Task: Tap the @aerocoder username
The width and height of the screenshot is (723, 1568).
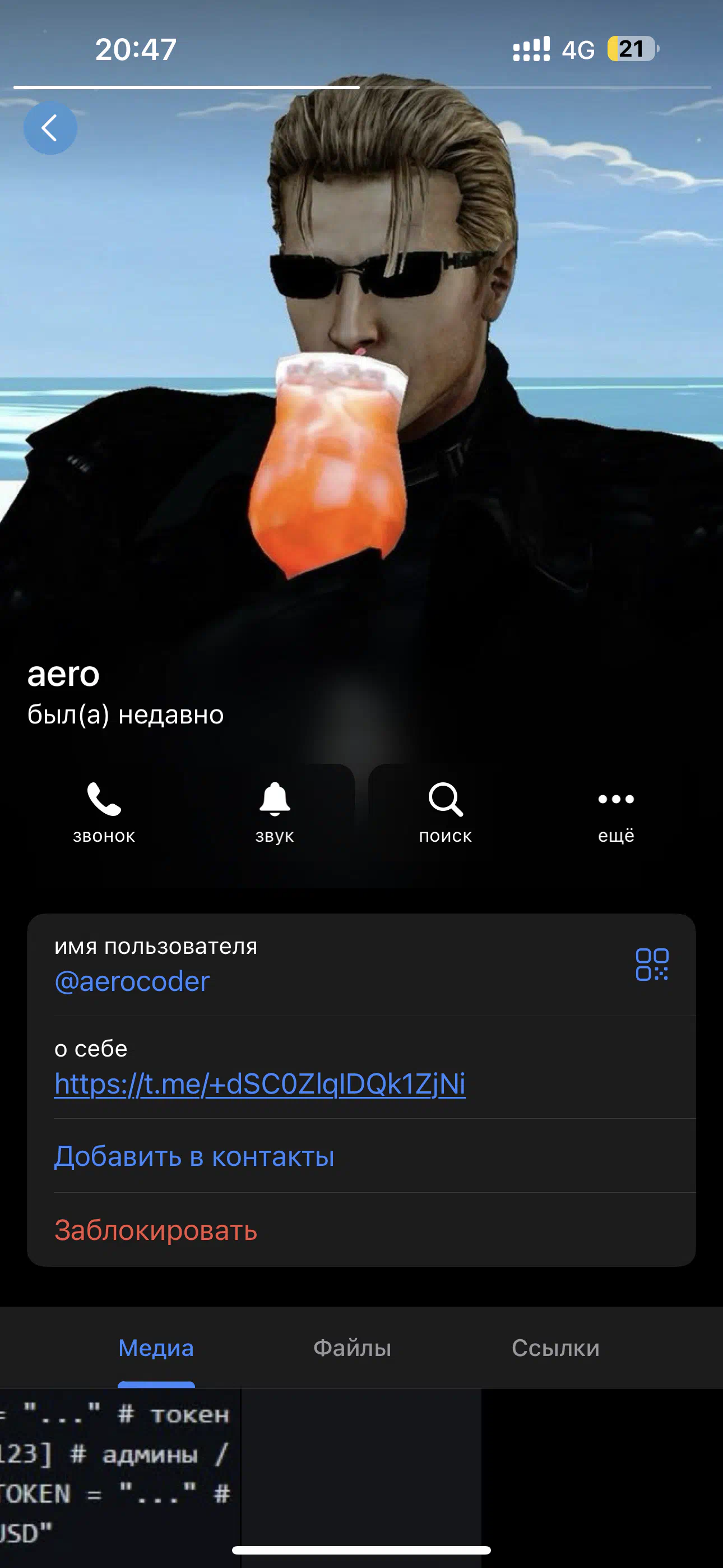Action: tap(132, 981)
